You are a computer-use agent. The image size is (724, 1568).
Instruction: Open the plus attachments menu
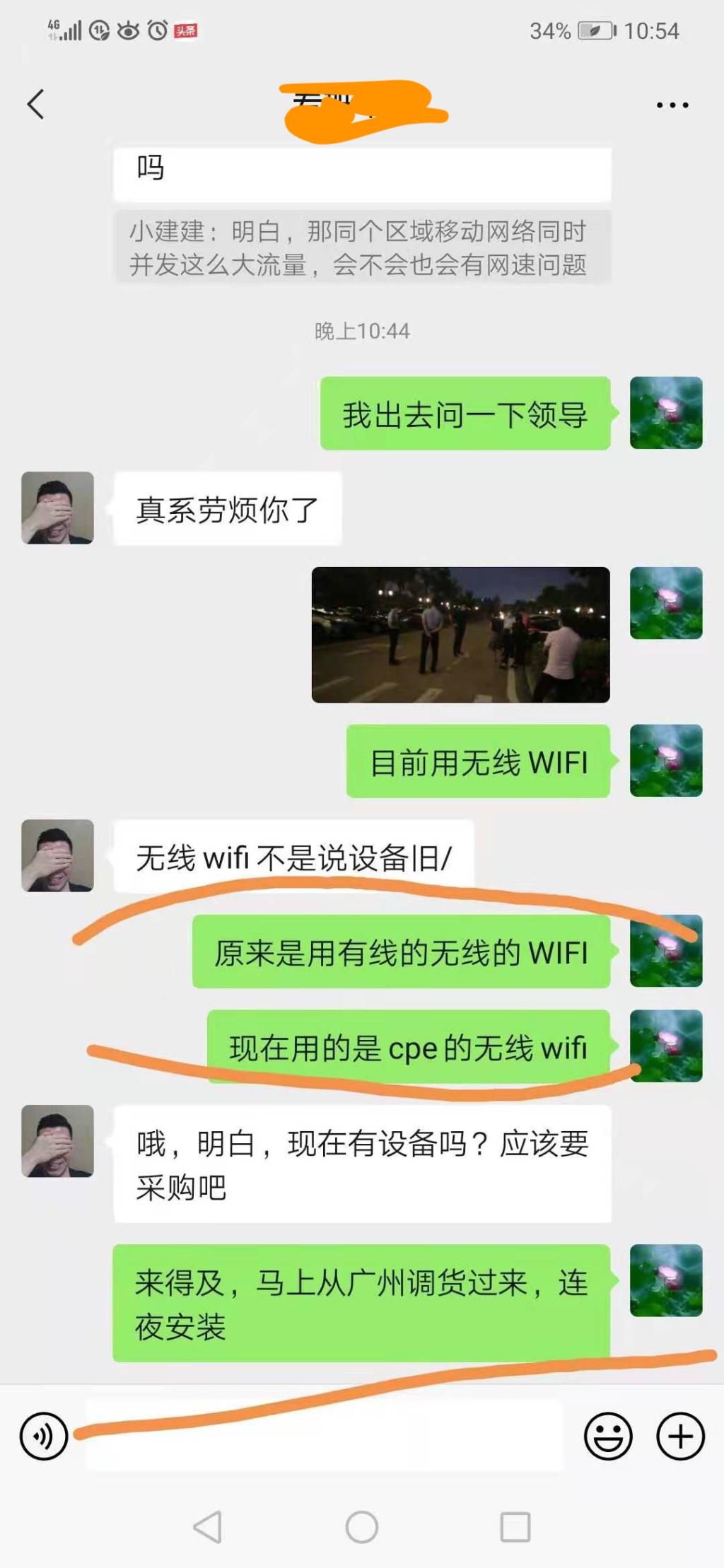tap(680, 1436)
